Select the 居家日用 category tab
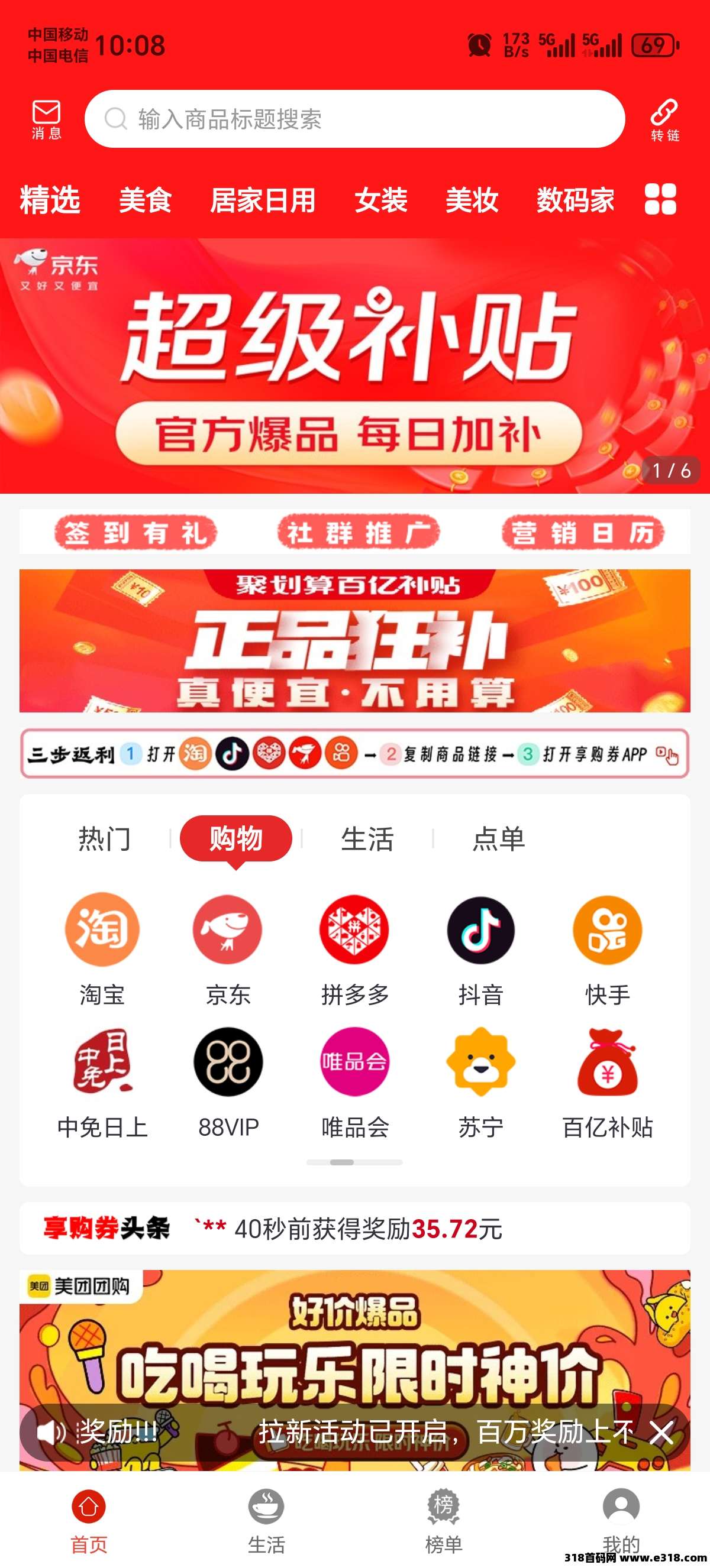 click(263, 200)
